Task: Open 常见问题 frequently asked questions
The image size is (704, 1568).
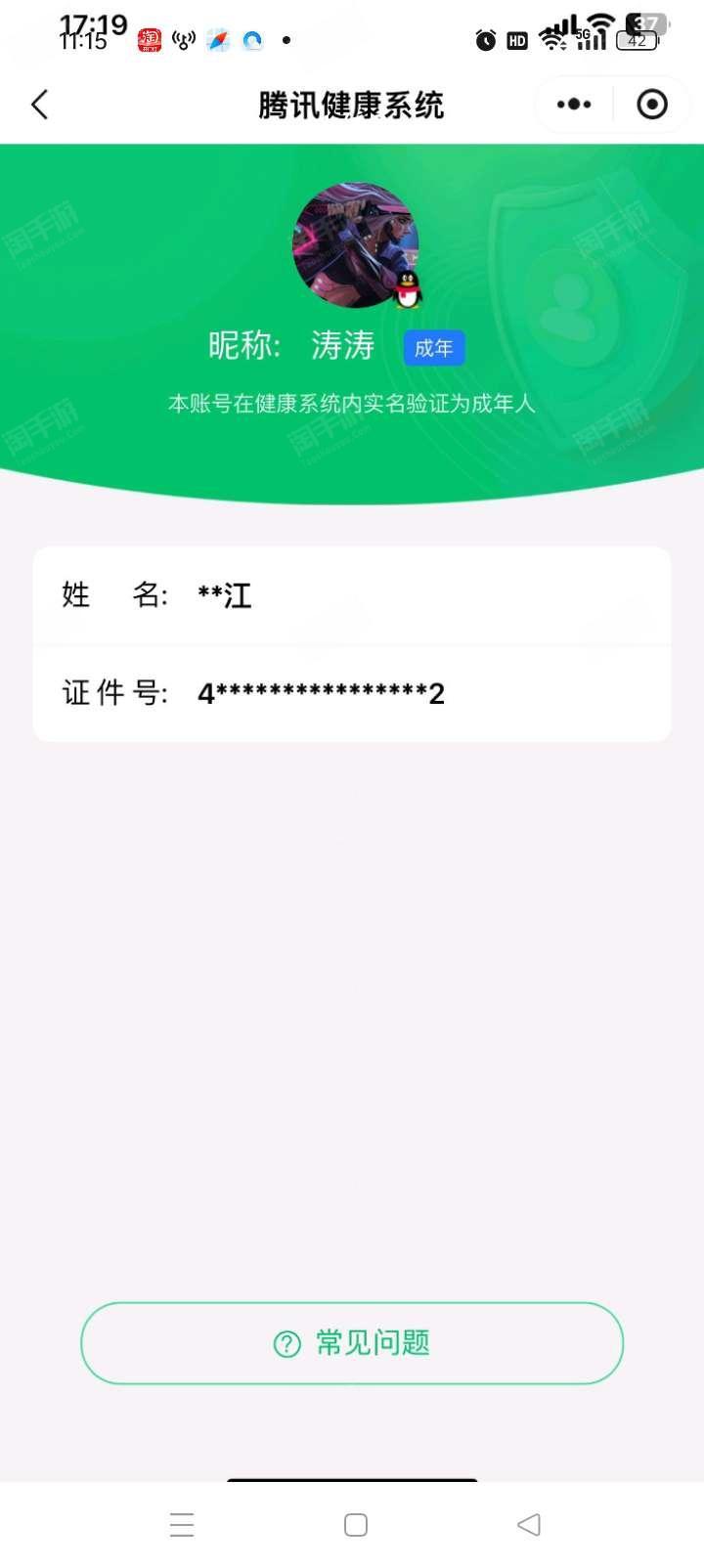Action: [x=352, y=1343]
